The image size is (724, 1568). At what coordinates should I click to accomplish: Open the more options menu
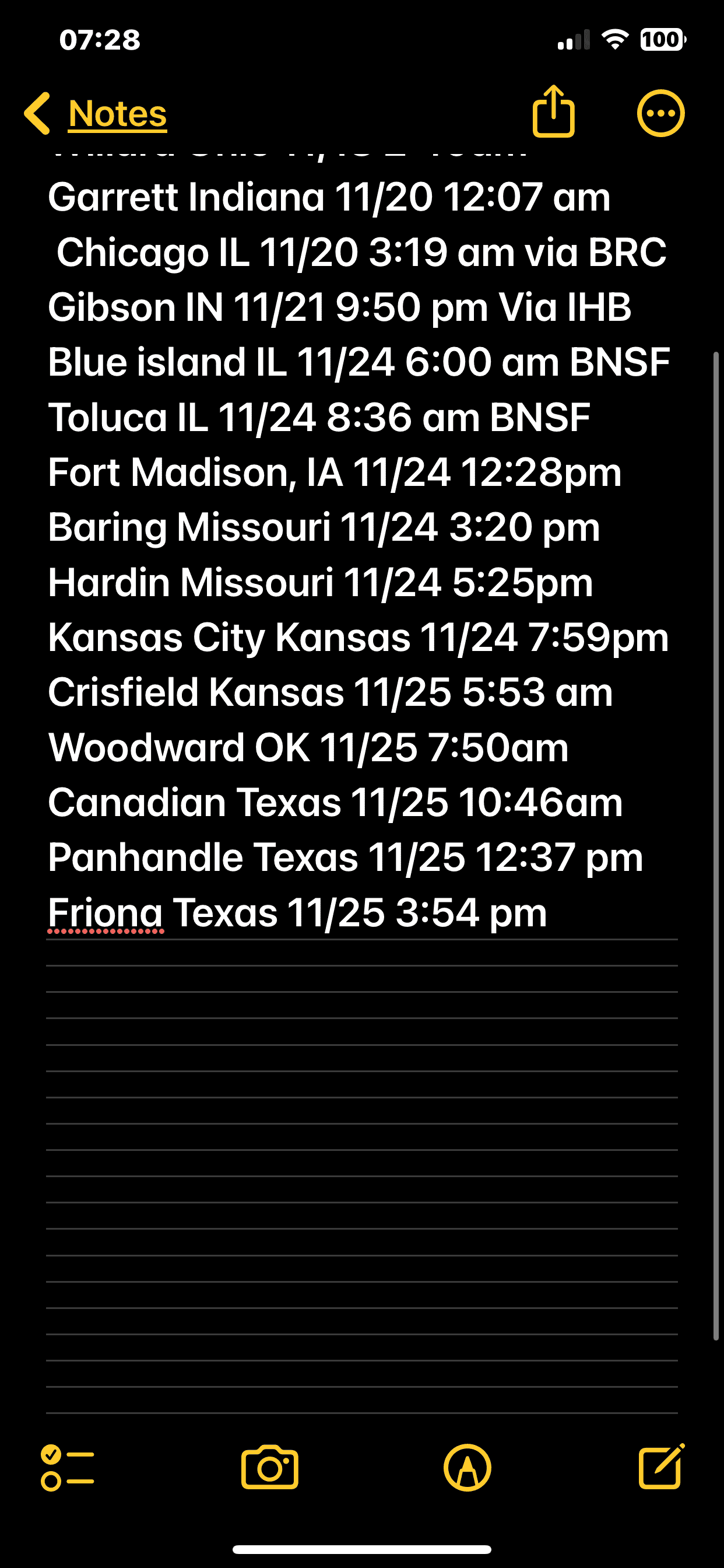pyautogui.click(x=660, y=114)
